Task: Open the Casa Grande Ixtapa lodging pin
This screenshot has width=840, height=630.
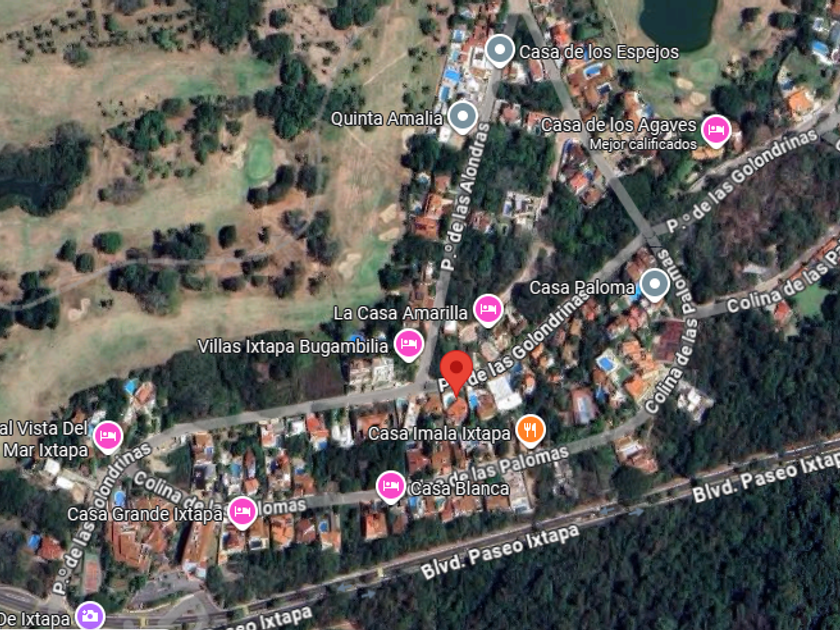Action: 242,512
